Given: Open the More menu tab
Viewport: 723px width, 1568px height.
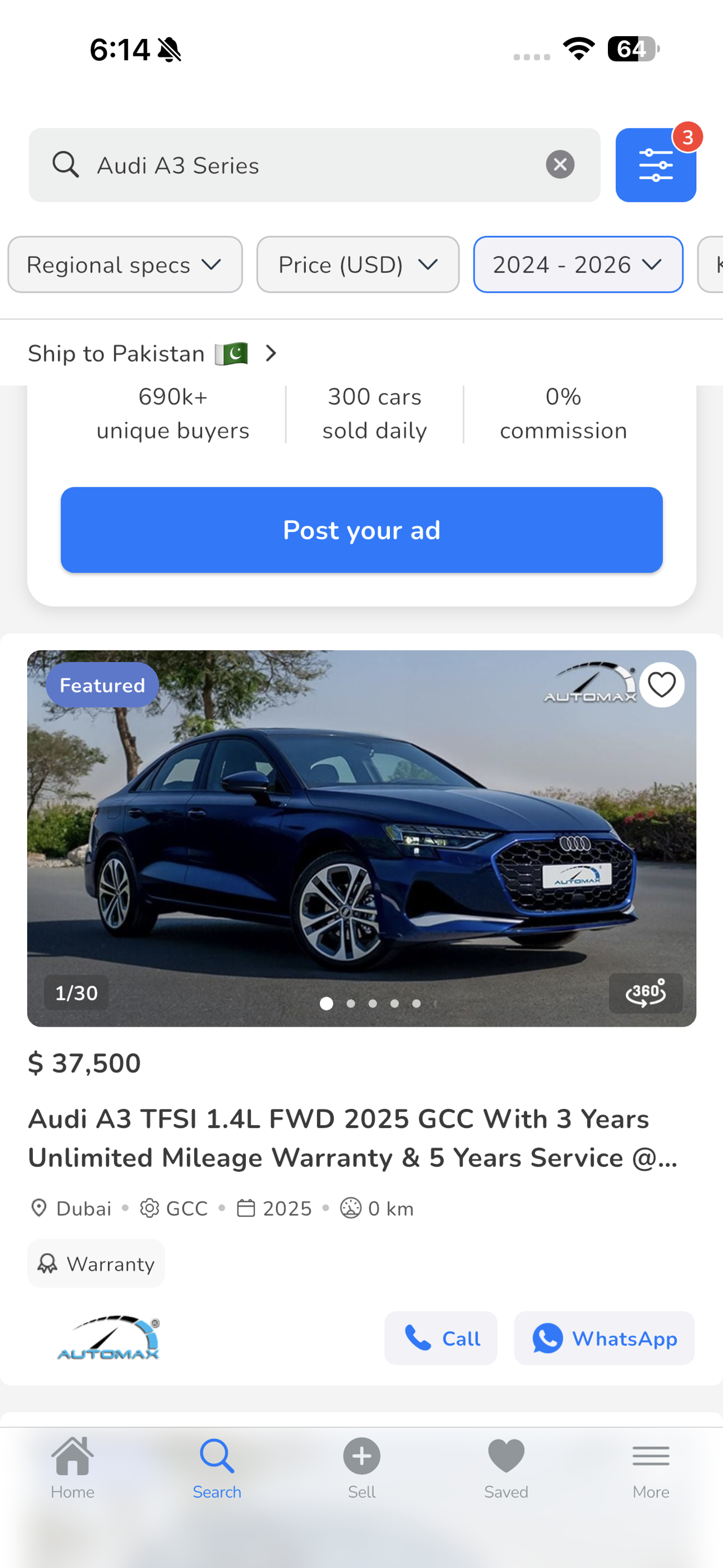Looking at the screenshot, I should pyautogui.click(x=651, y=1467).
